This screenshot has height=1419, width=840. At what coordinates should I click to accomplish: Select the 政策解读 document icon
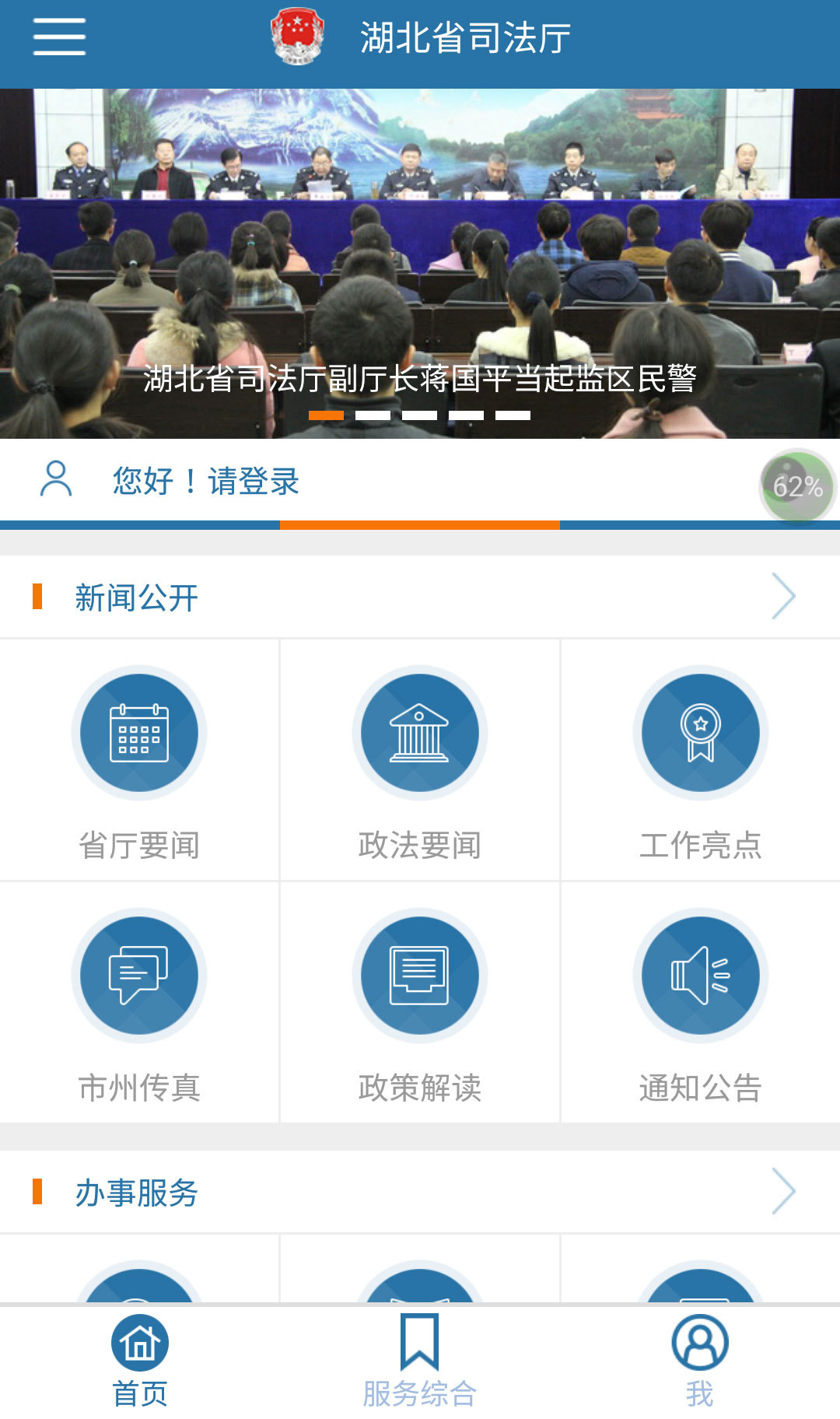tap(419, 975)
